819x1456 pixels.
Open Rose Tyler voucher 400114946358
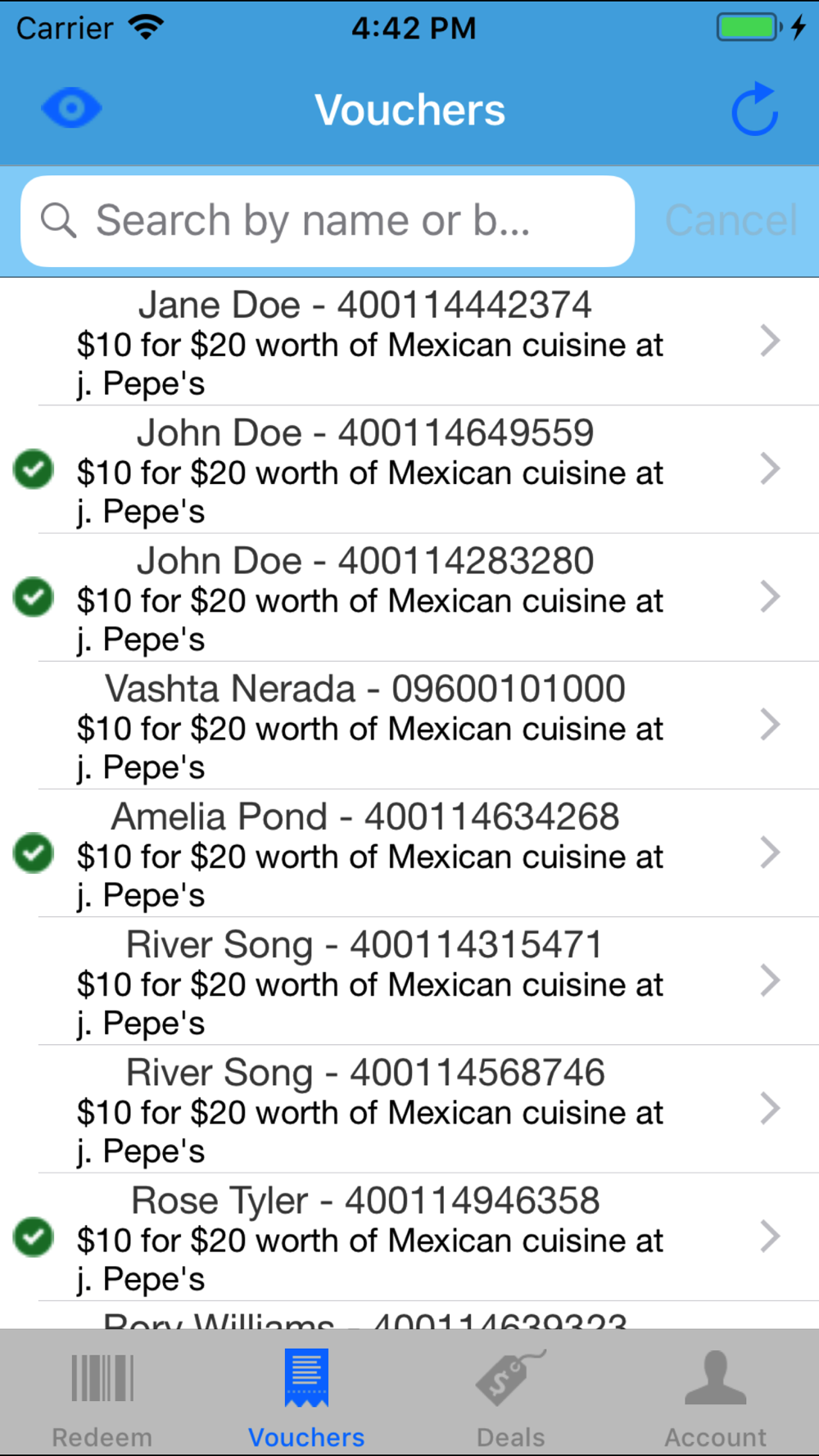[409, 1237]
